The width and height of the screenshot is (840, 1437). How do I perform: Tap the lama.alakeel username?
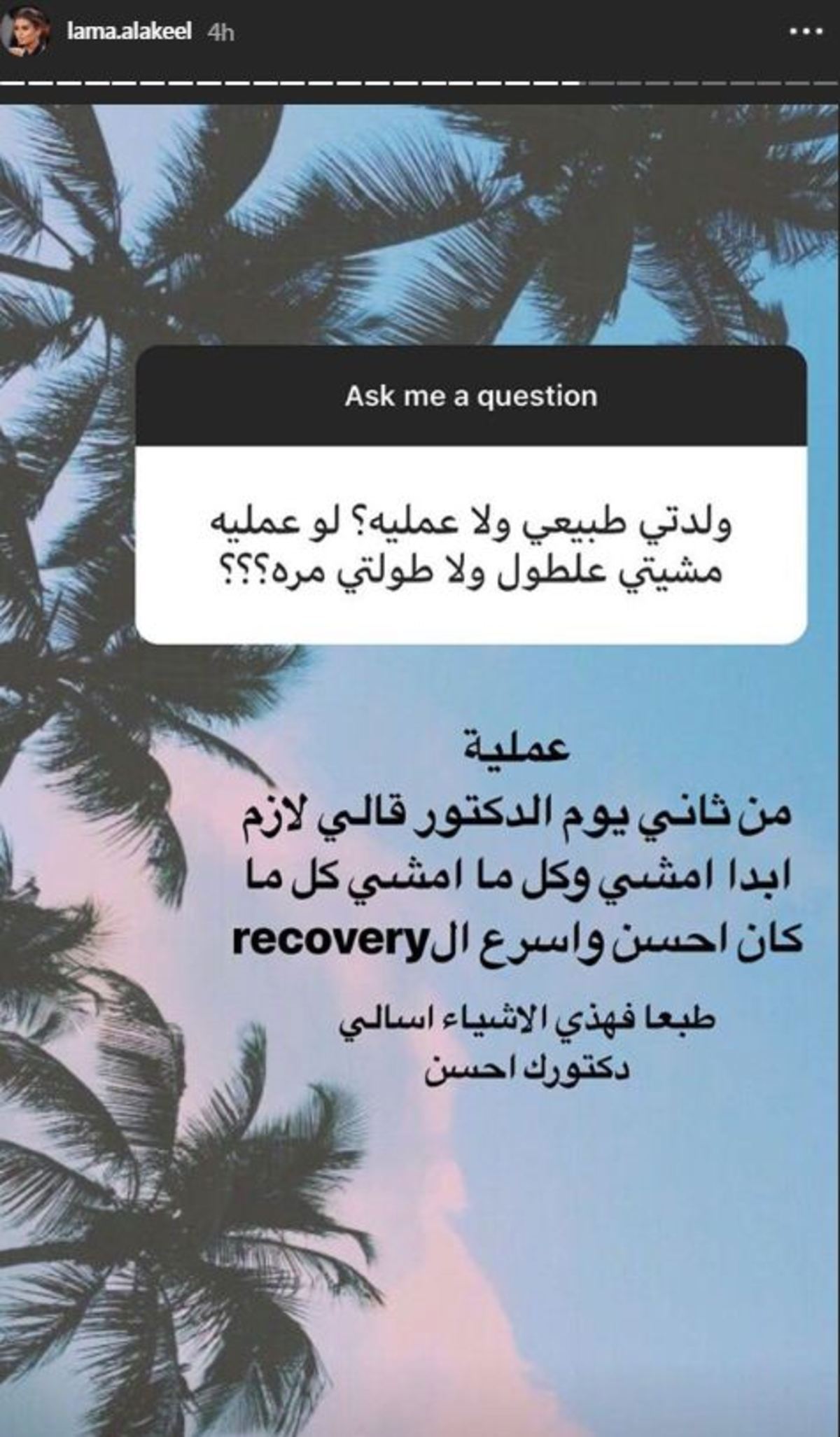[x=129, y=33]
